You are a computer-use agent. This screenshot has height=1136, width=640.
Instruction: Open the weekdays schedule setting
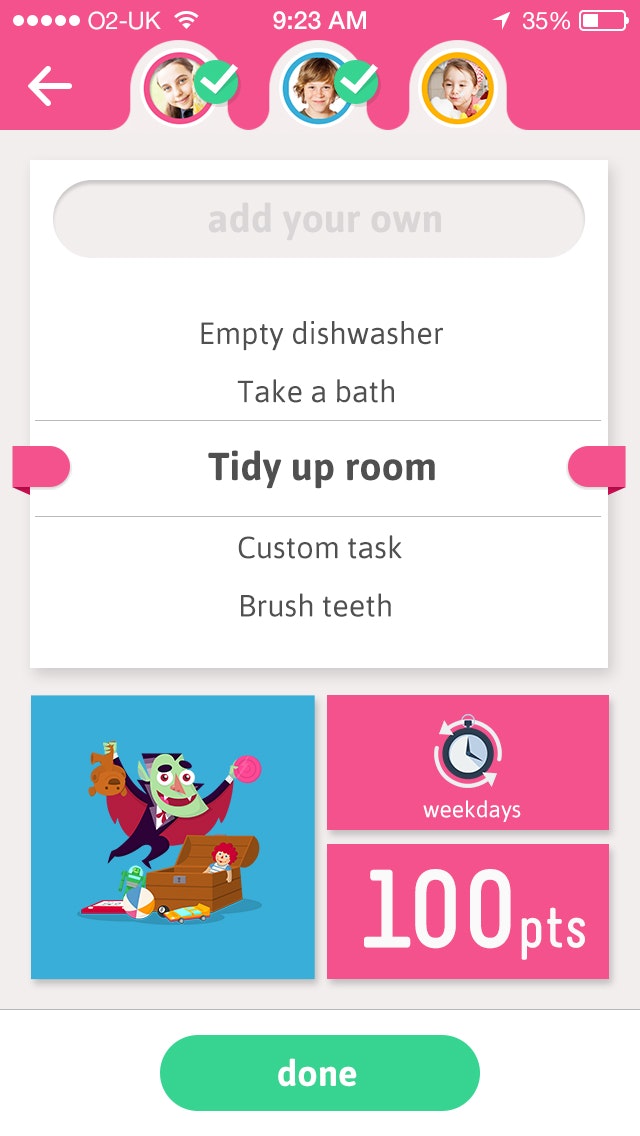point(468,763)
